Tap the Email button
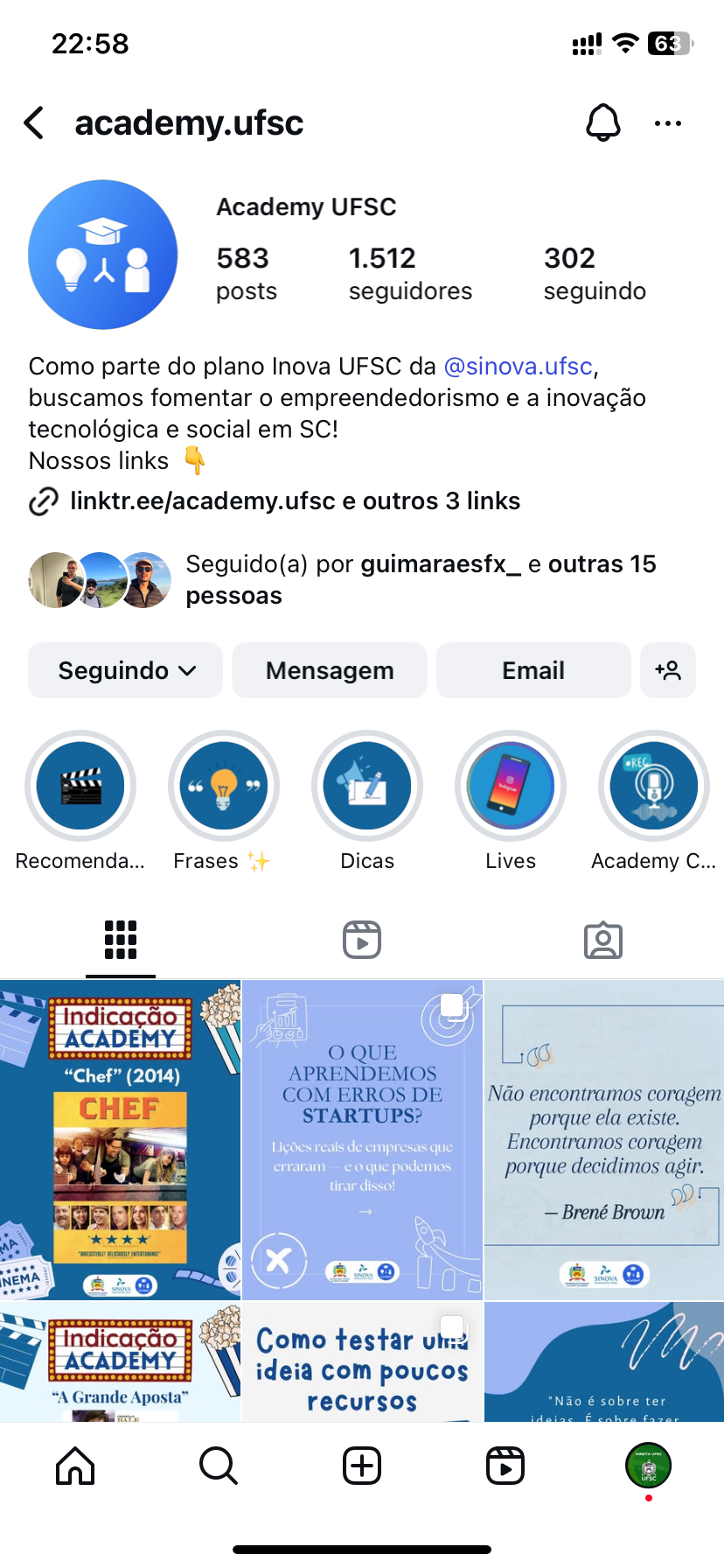 tap(533, 670)
